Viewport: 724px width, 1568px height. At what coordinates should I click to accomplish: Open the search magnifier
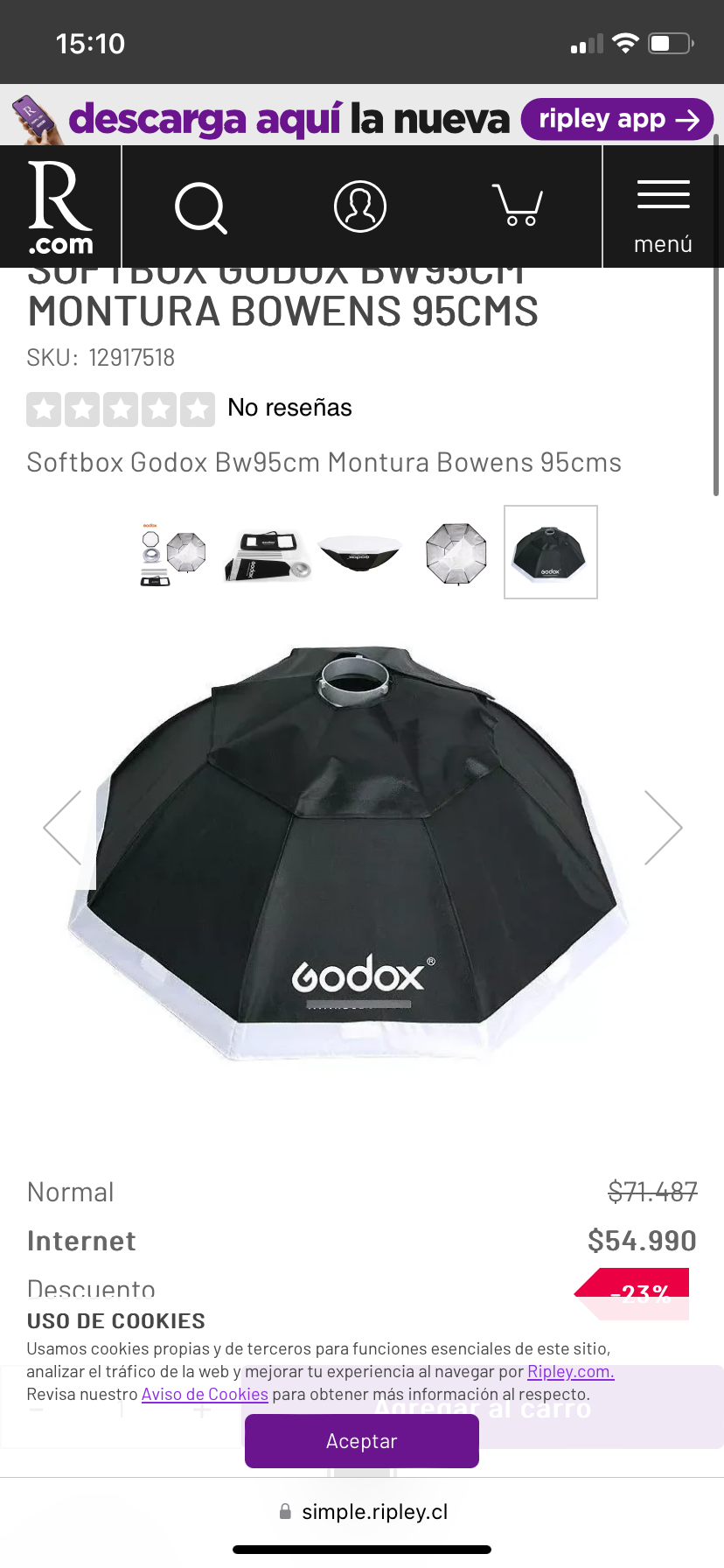pos(200,208)
